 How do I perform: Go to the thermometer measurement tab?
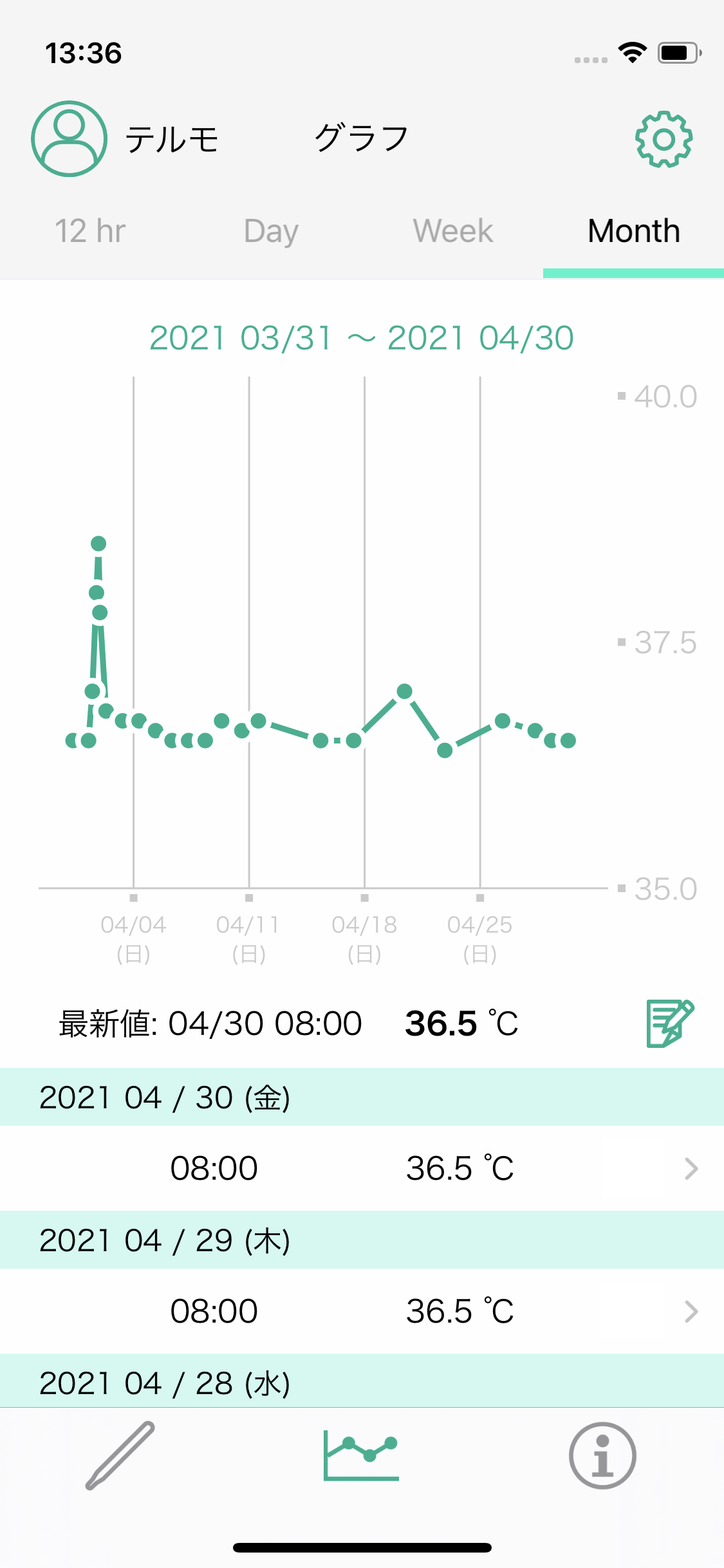click(120, 1455)
